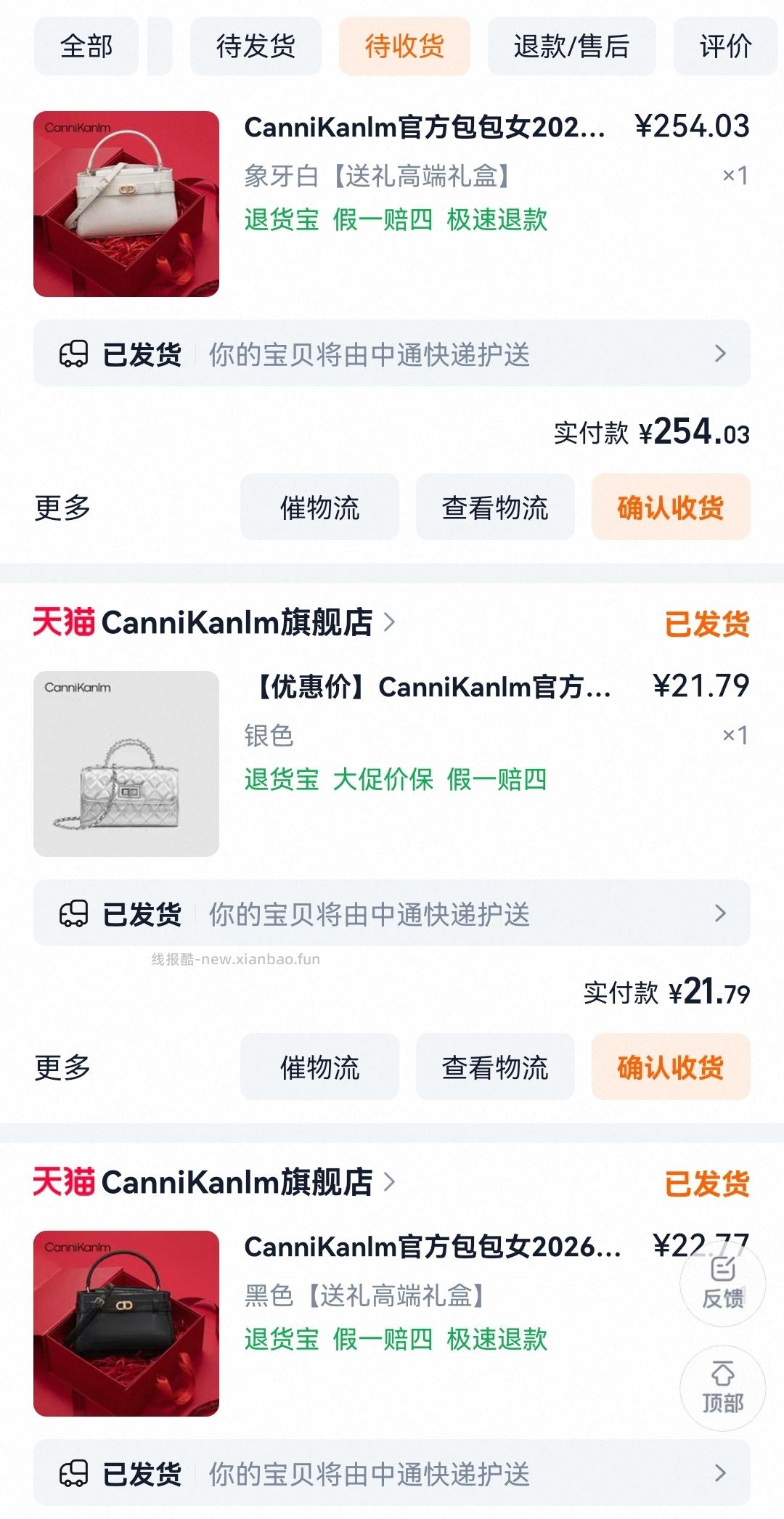Image resolution: width=784 pixels, height=1519 pixels.
Task: Switch to the 全部 tab
Action: (x=87, y=46)
